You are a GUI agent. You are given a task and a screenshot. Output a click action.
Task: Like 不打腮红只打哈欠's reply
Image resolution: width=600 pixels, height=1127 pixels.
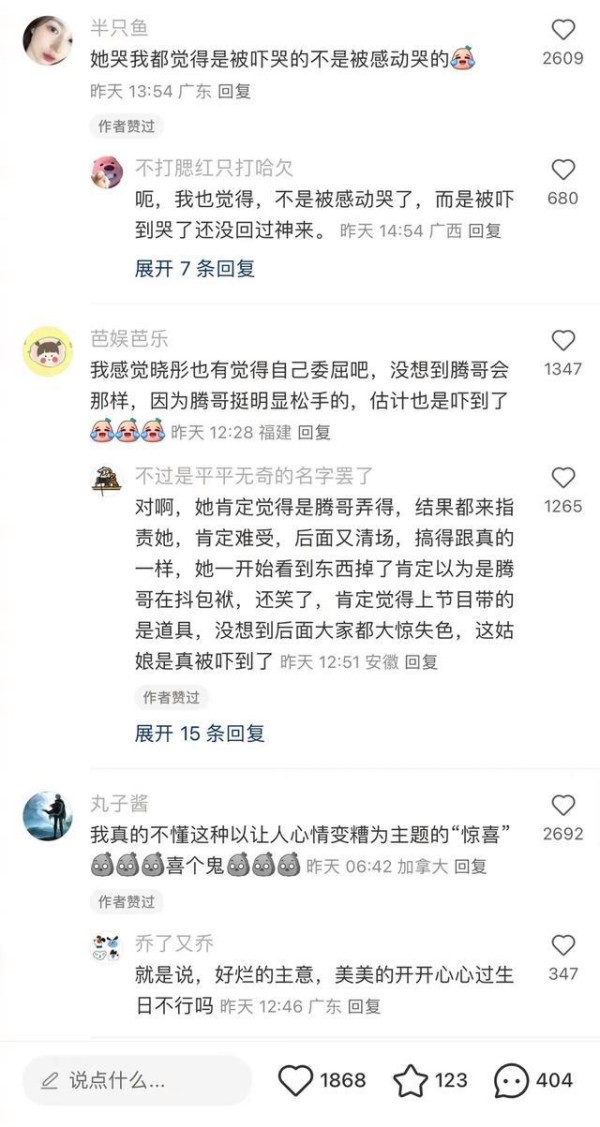coord(563,170)
